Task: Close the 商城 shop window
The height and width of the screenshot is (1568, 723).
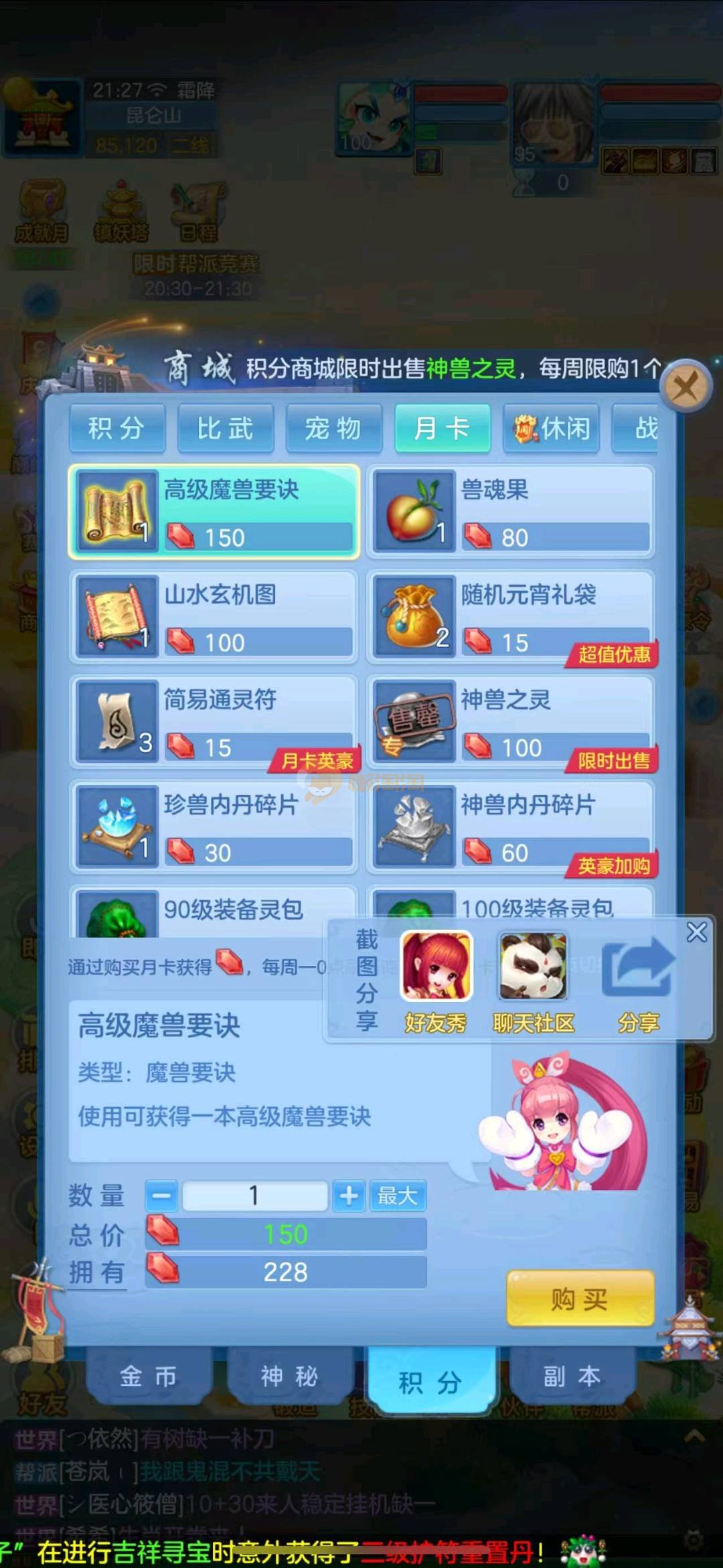Action: click(685, 386)
